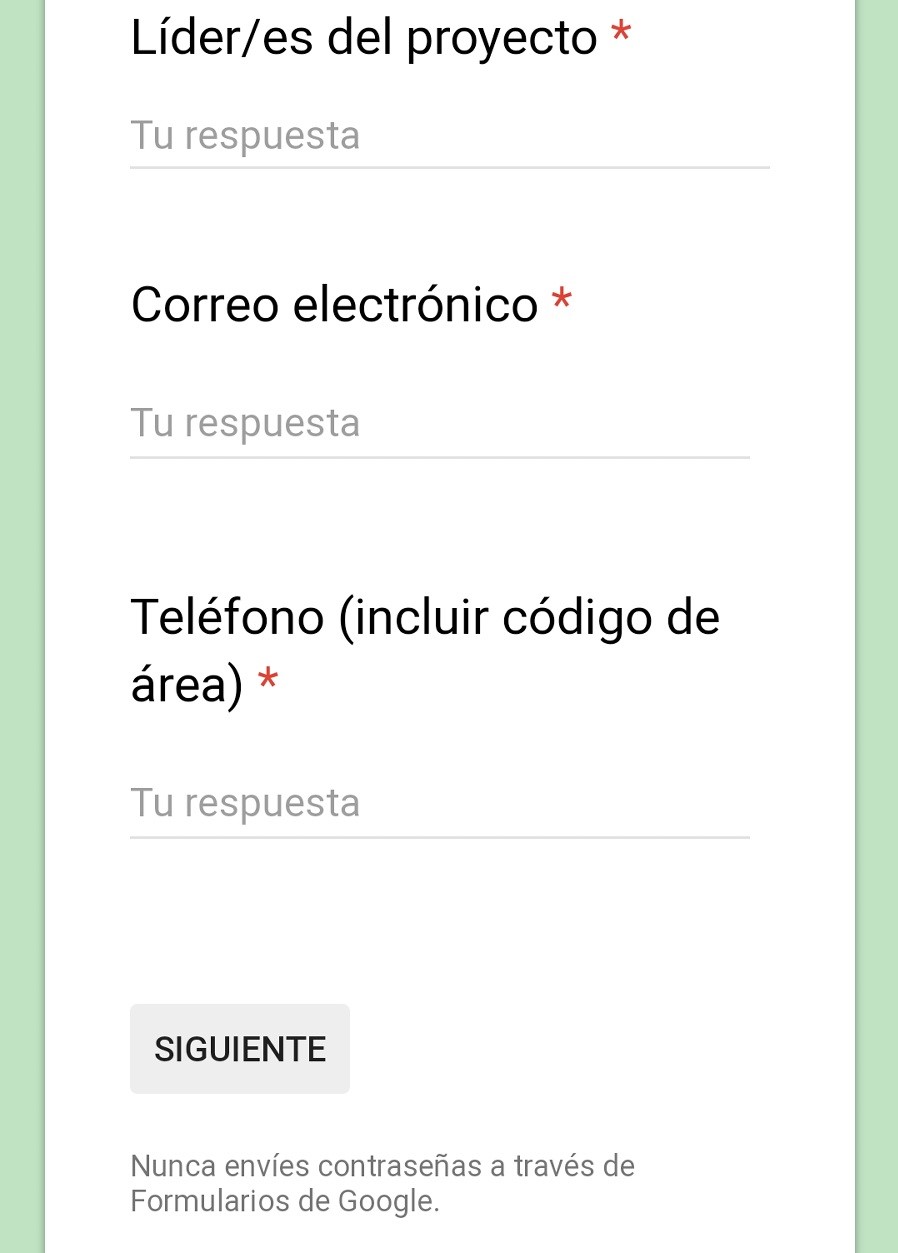Select the Teléfono answer field
The image size is (898, 1253).
pyautogui.click(x=439, y=804)
